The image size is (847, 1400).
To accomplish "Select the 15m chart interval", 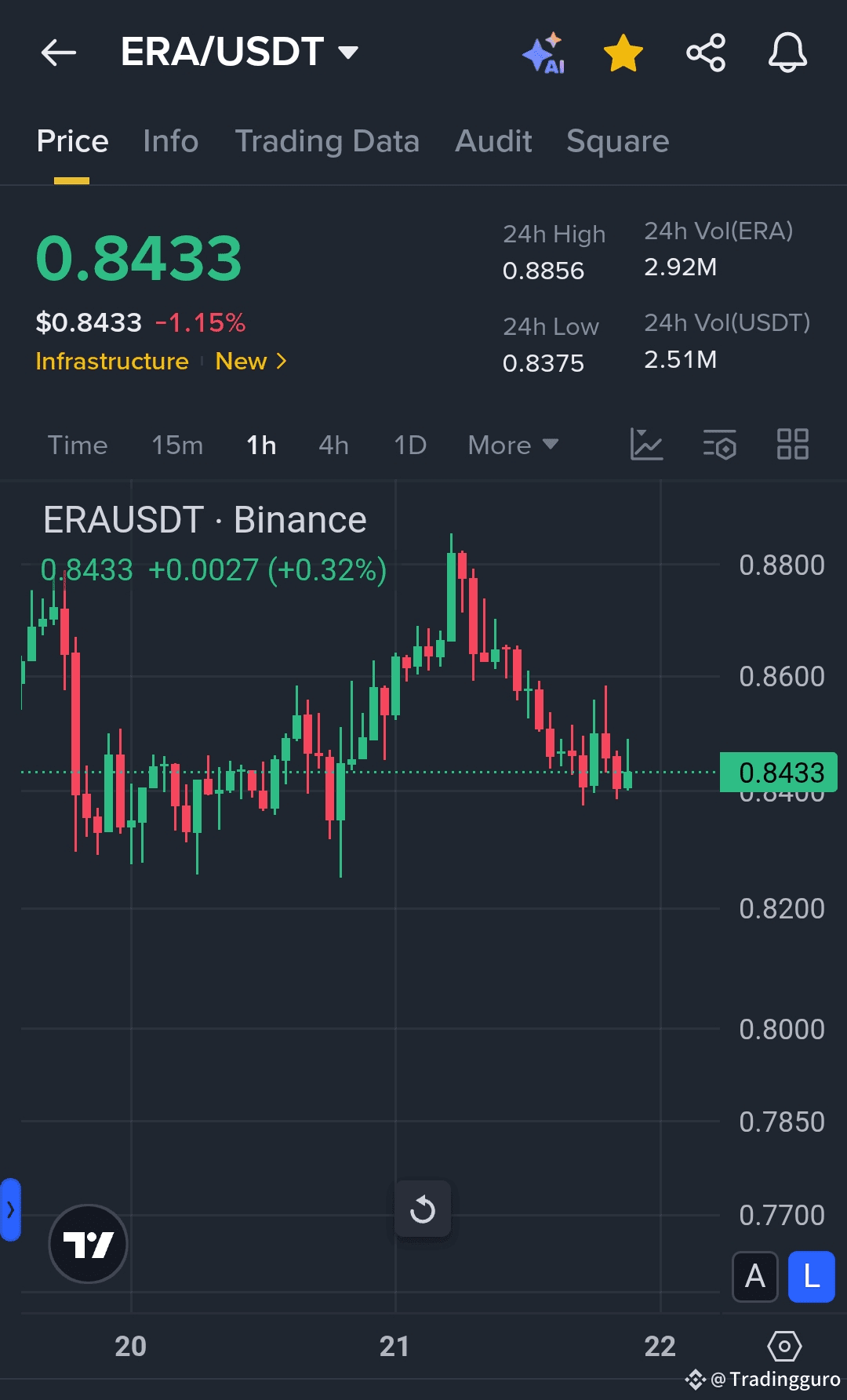I will (x=177, y=445).
